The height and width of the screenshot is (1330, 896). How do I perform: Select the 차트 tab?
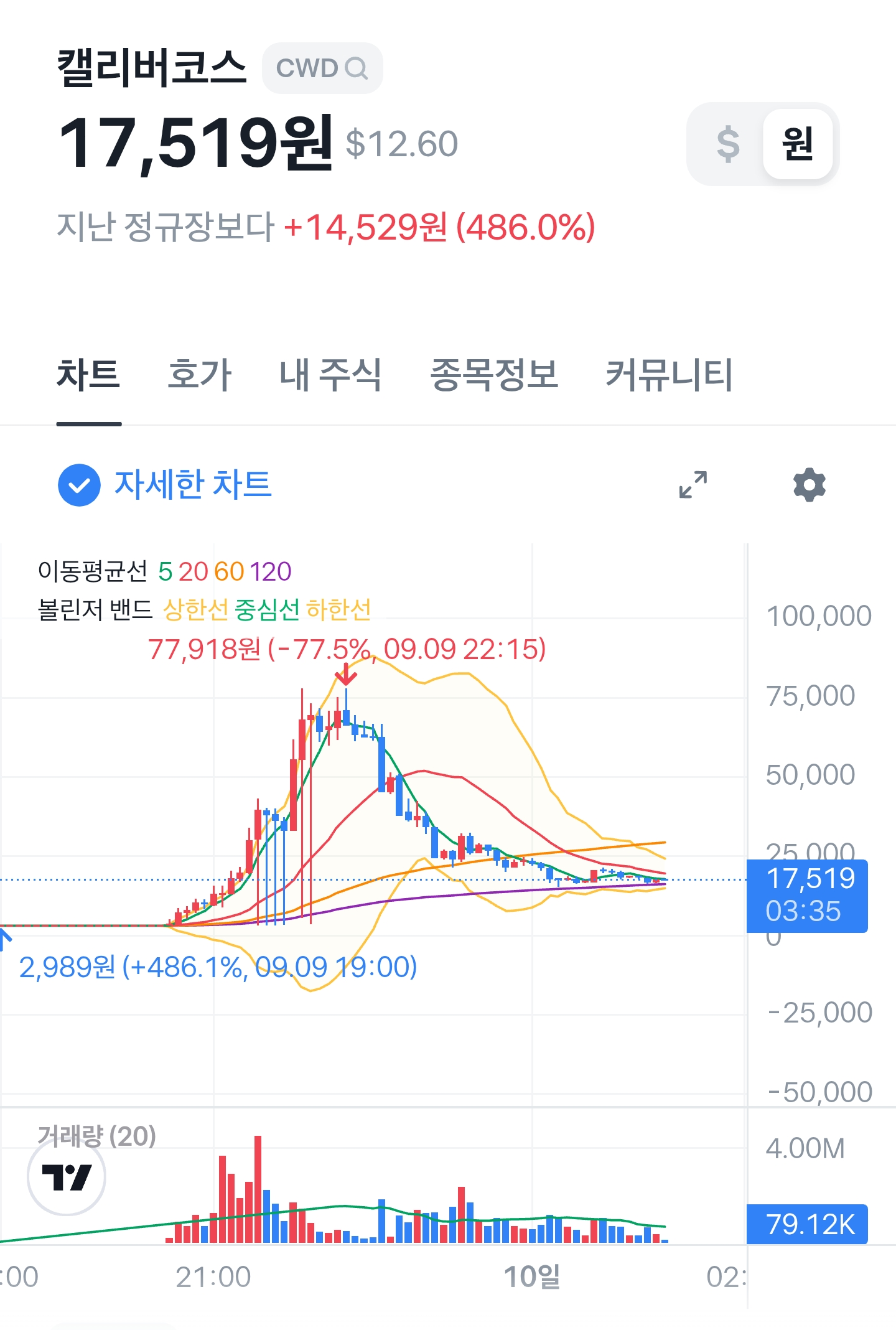88,375
